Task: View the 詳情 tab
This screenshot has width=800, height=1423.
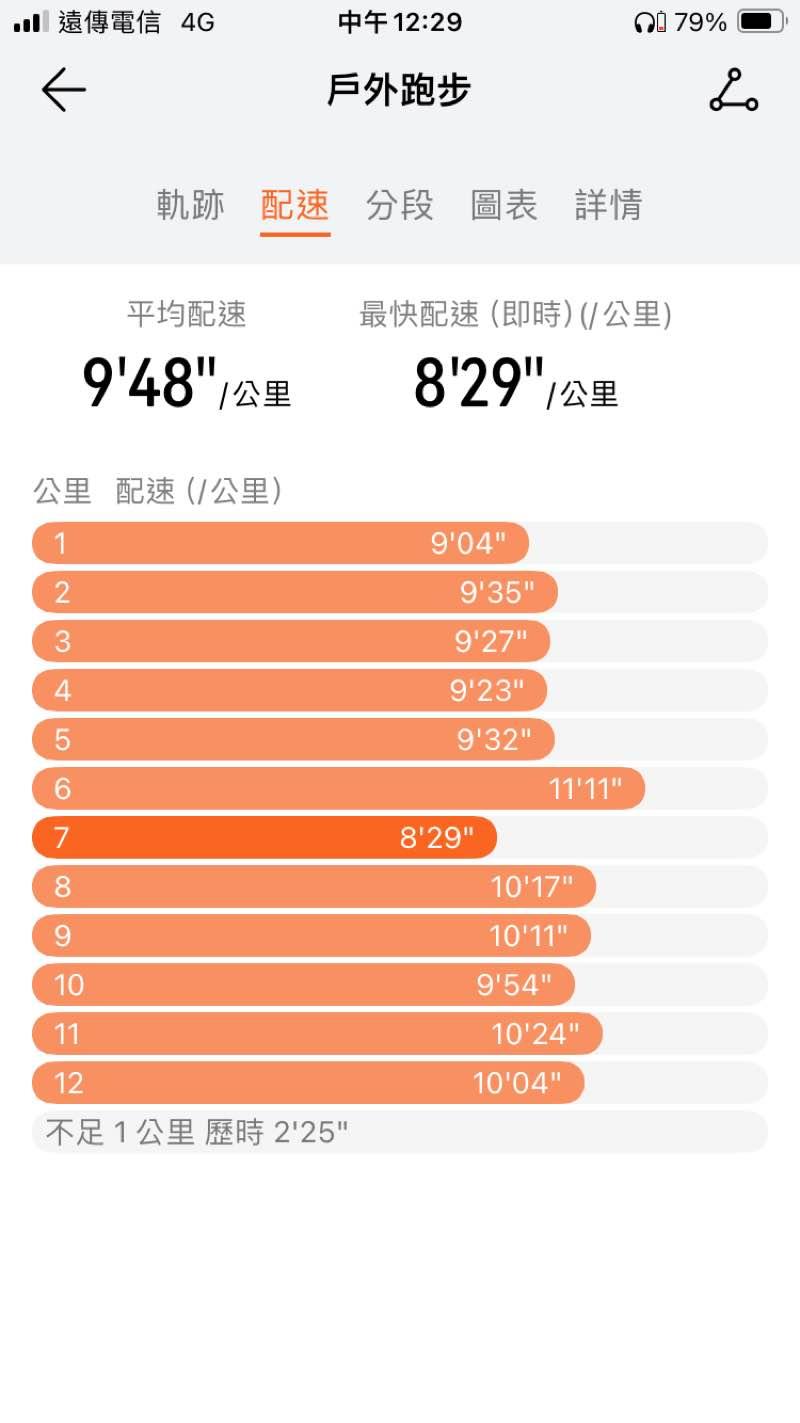Action: point(608,205)
